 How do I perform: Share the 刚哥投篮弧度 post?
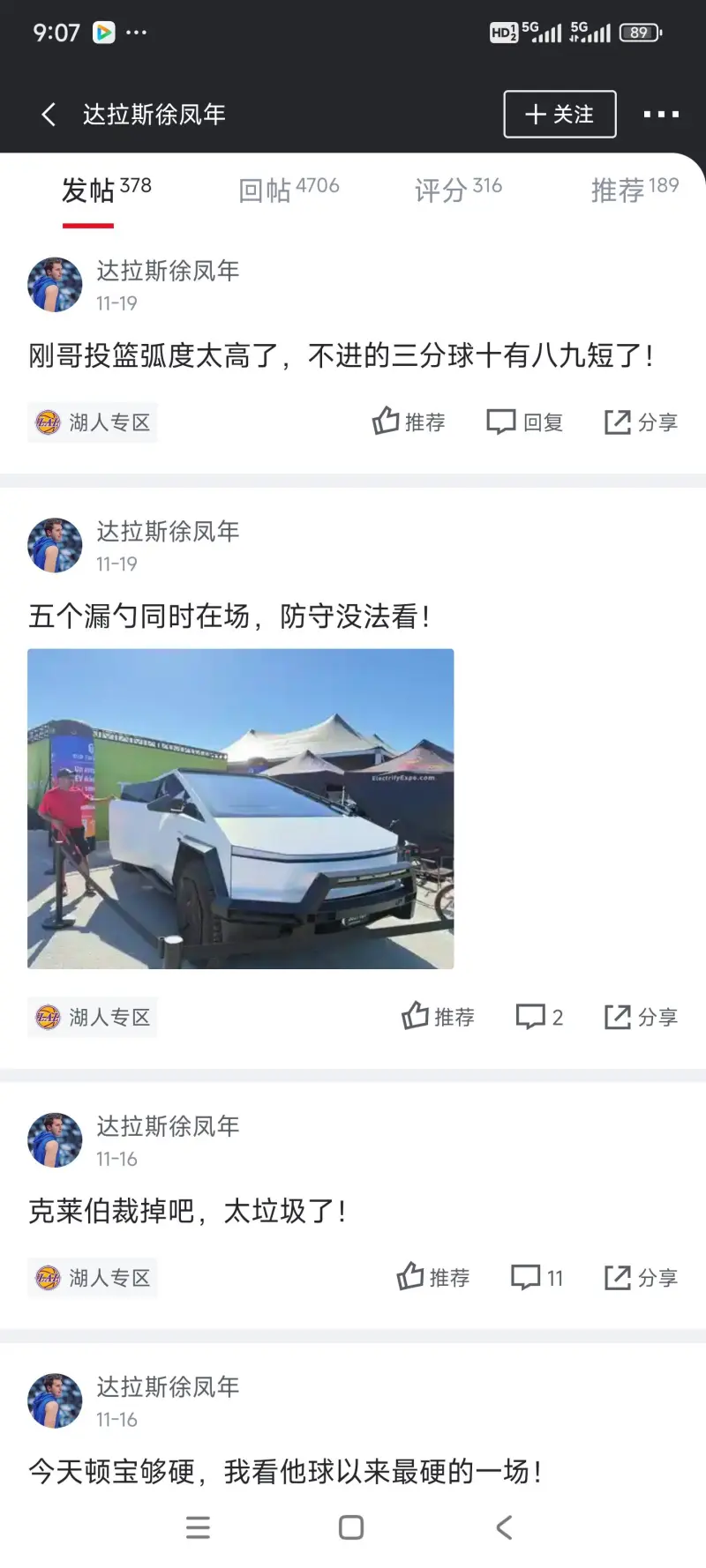[642, 422]
